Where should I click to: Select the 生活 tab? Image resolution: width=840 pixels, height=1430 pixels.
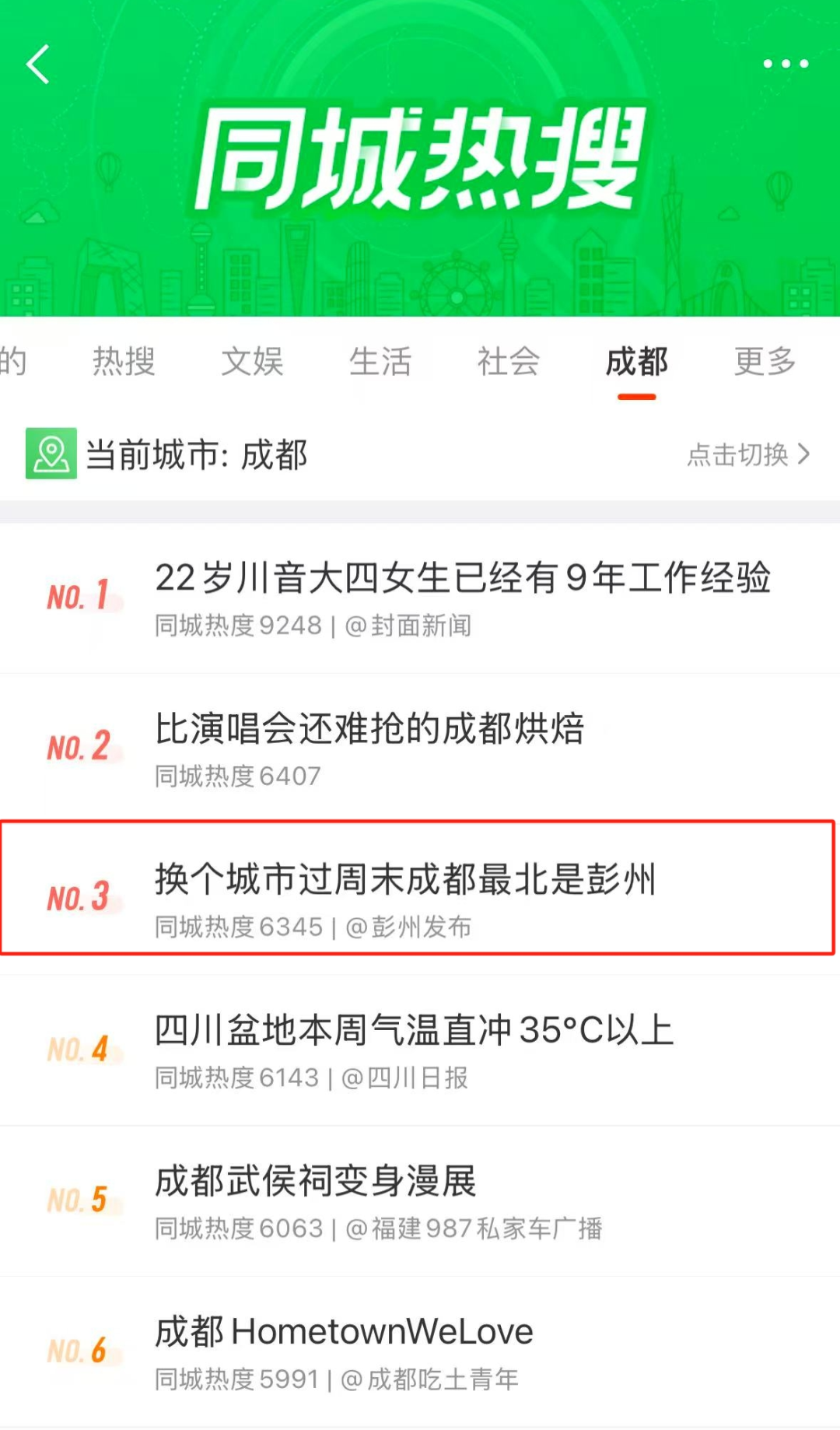click(380, 362)
